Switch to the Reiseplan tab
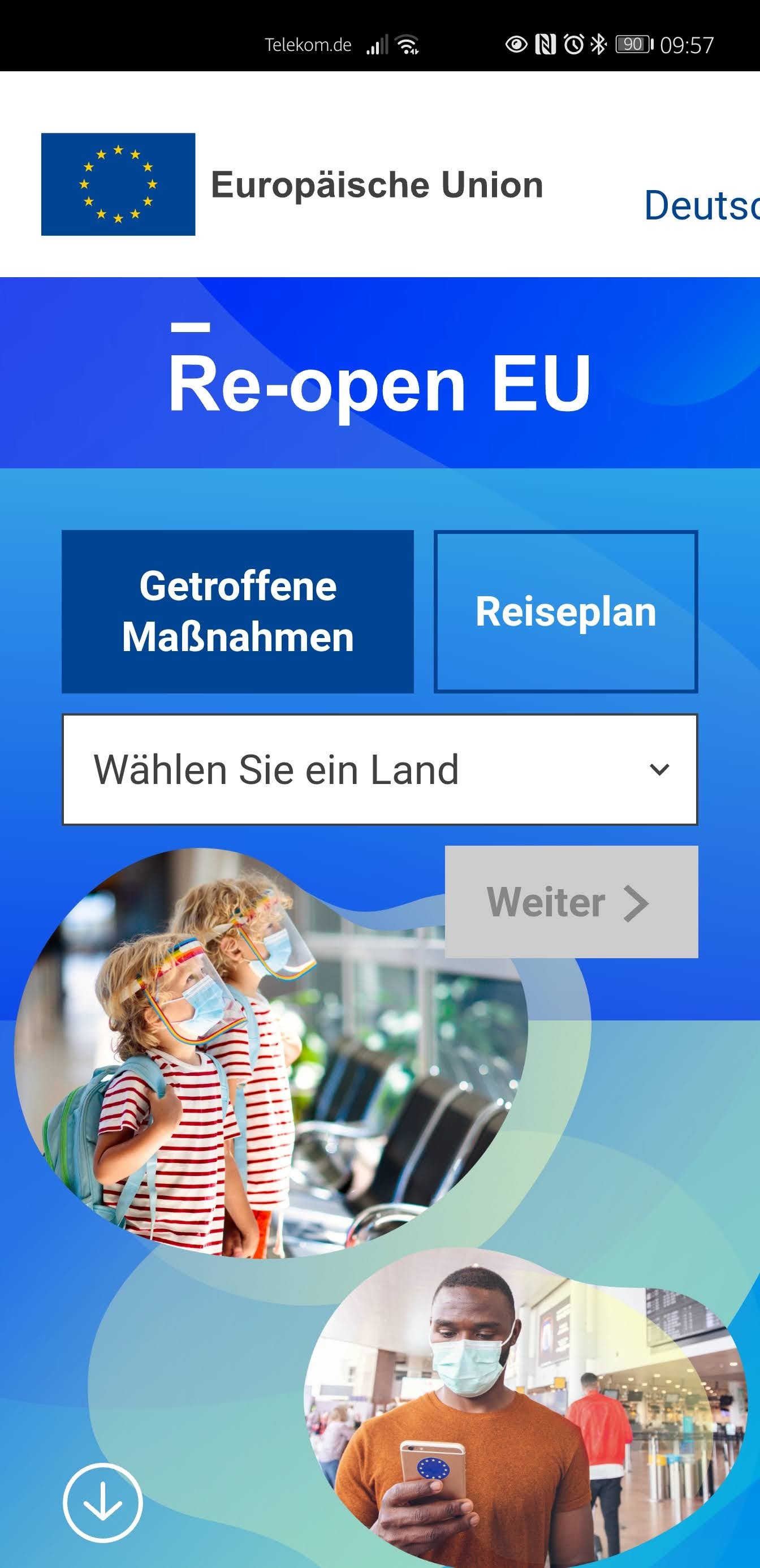 pyautogui.click(x=565, y=611)
